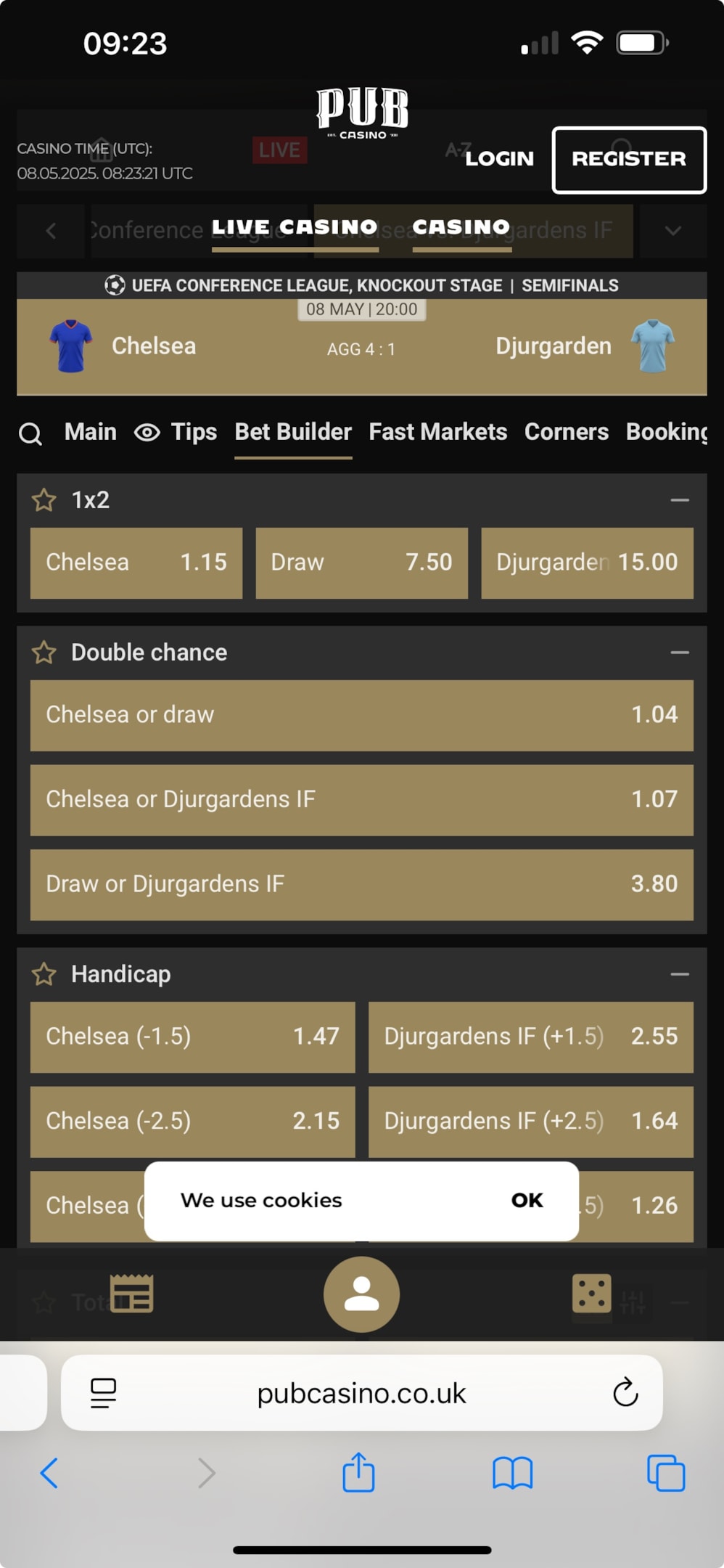The width and height of the screenshot is (724, 1568).
Task: Dismiss the cookies notice with OK
Action: [527, 1201]
